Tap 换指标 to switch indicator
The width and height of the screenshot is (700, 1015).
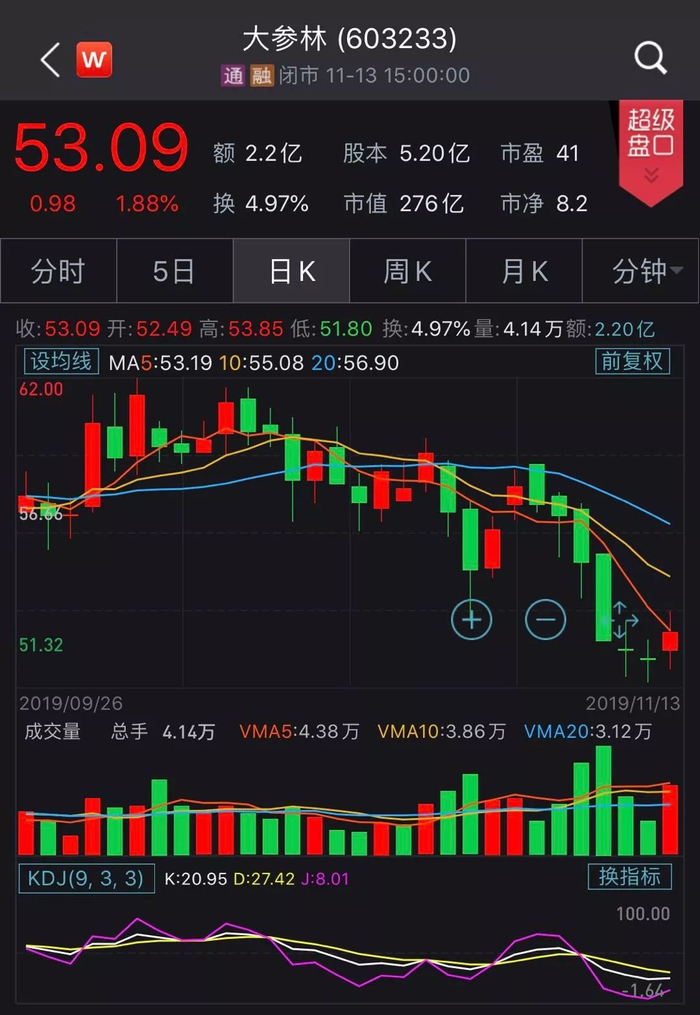tap(629, 877)
